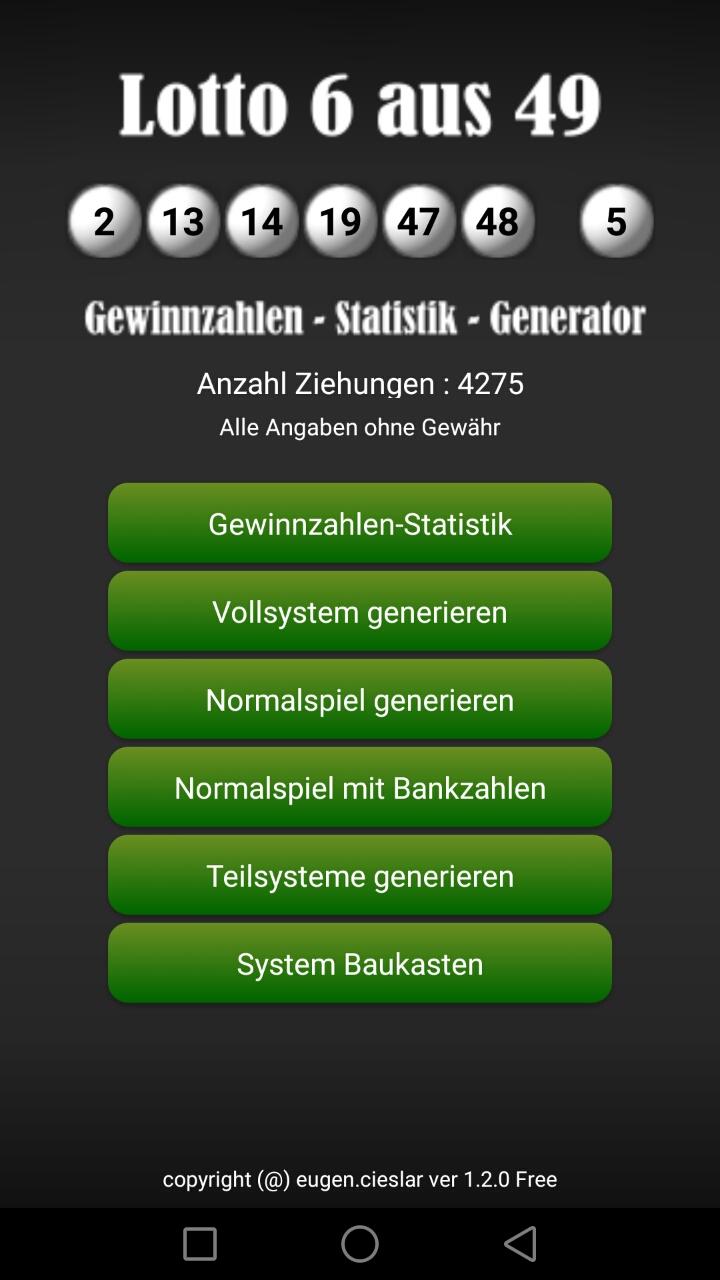The height and width of the screenshot is (1280, 720).
Task: Tap the Lotto 6 aus 49 title graphic
Action: coord(360,103)
